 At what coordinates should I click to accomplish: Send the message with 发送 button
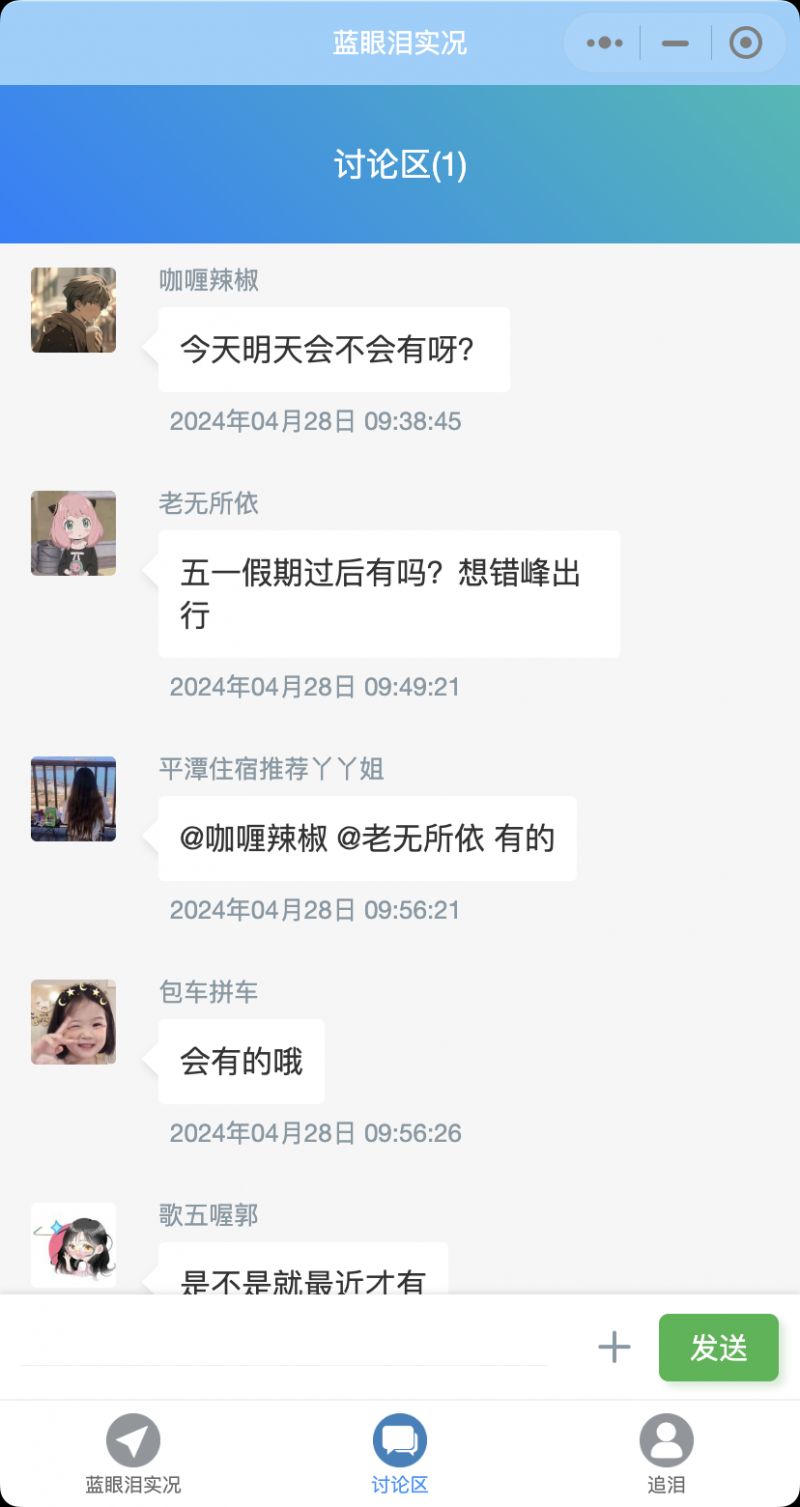[x=718, y=1347]
